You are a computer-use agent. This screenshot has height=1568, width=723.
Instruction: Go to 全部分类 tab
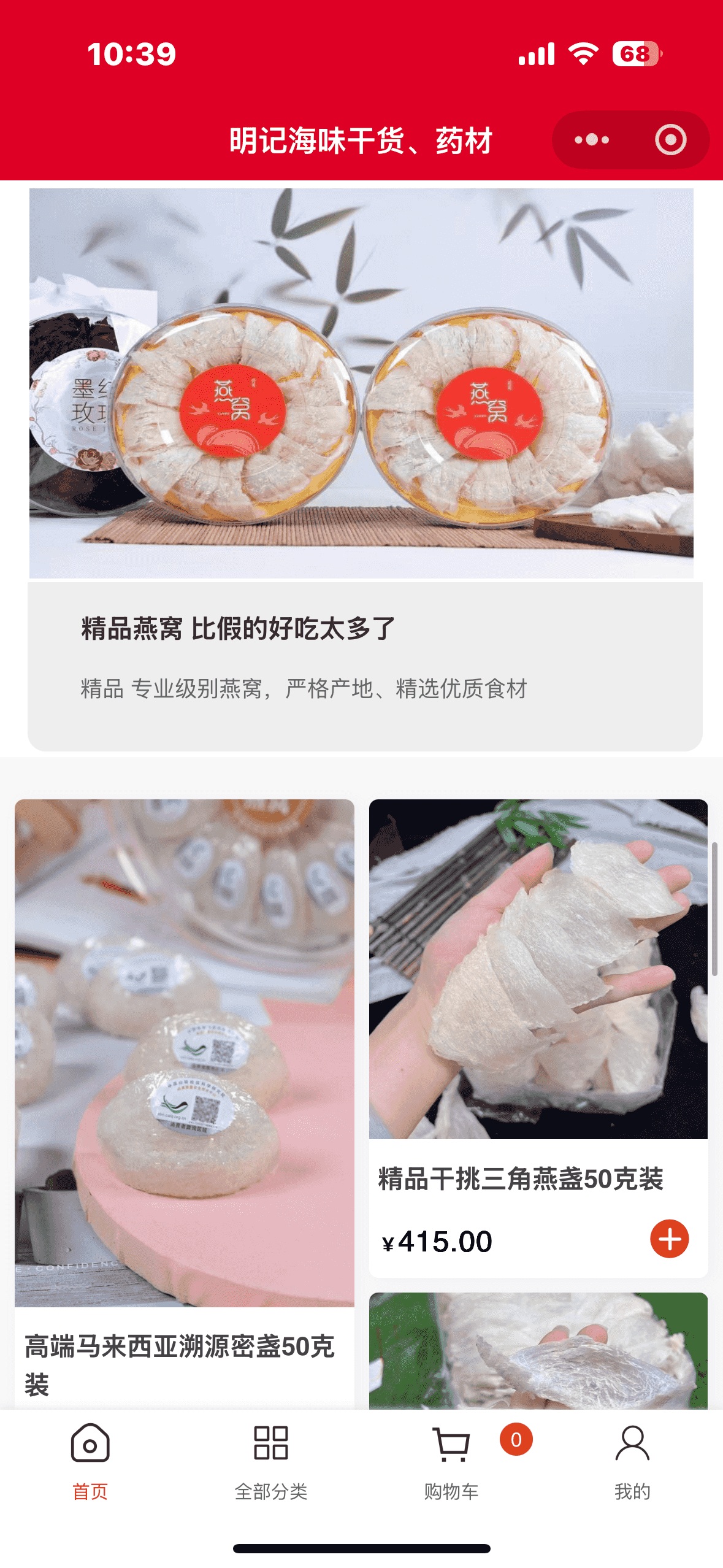click(x=270, y=1461)
